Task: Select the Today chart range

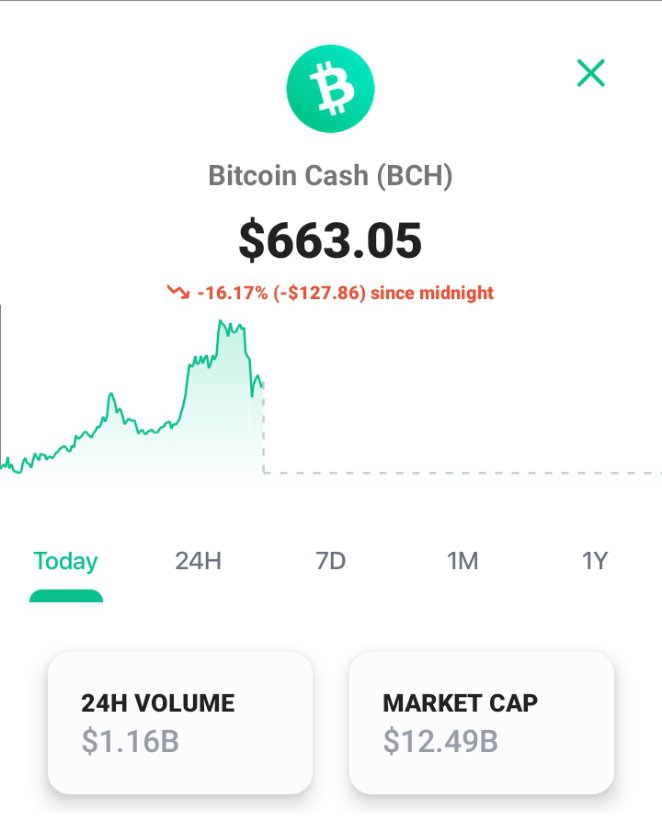Action: 65,561
